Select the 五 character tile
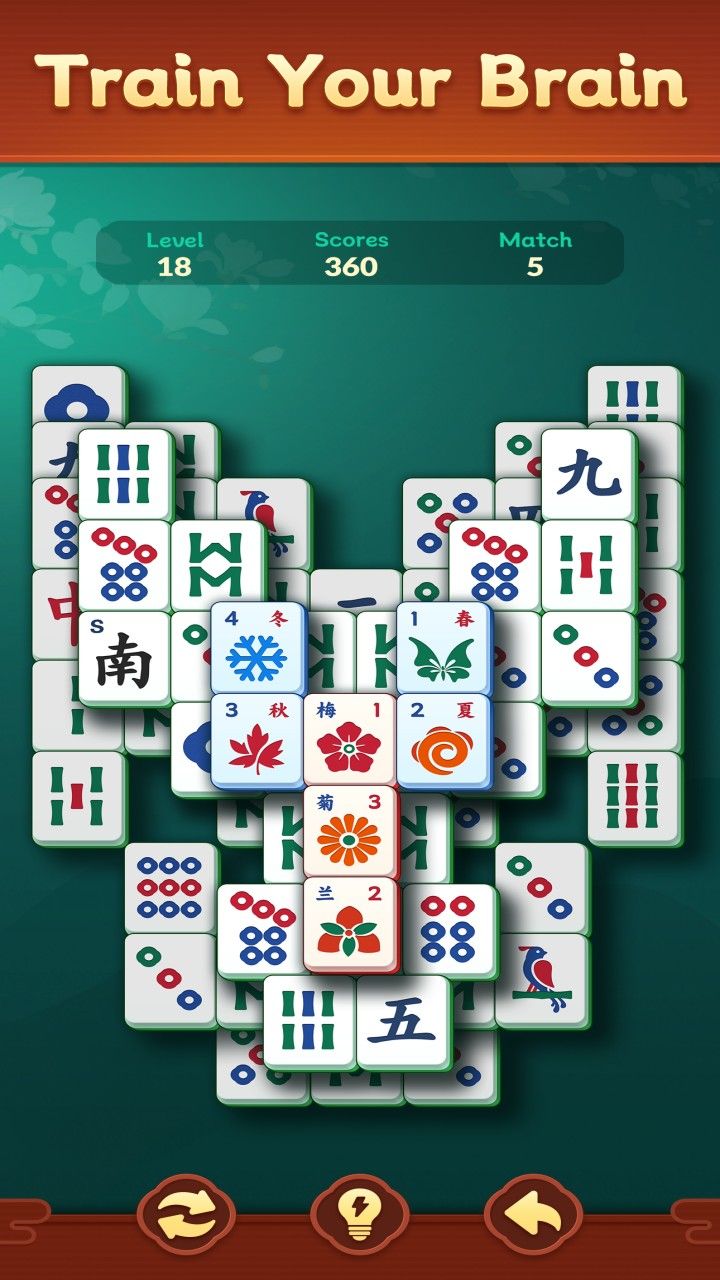The height and width of the screenshot is (1280, 720). (403, 1021)
